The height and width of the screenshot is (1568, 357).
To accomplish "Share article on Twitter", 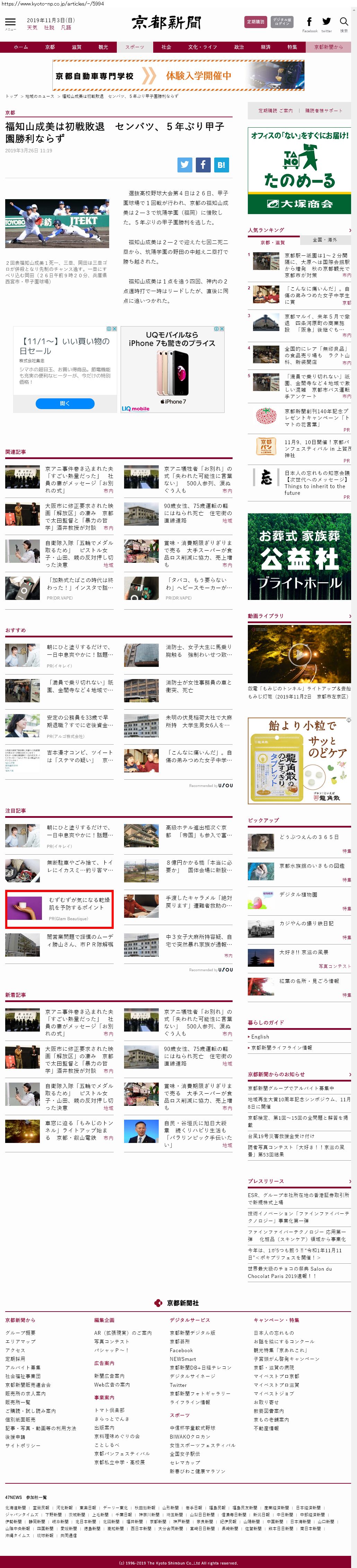I will click(185, 164).
